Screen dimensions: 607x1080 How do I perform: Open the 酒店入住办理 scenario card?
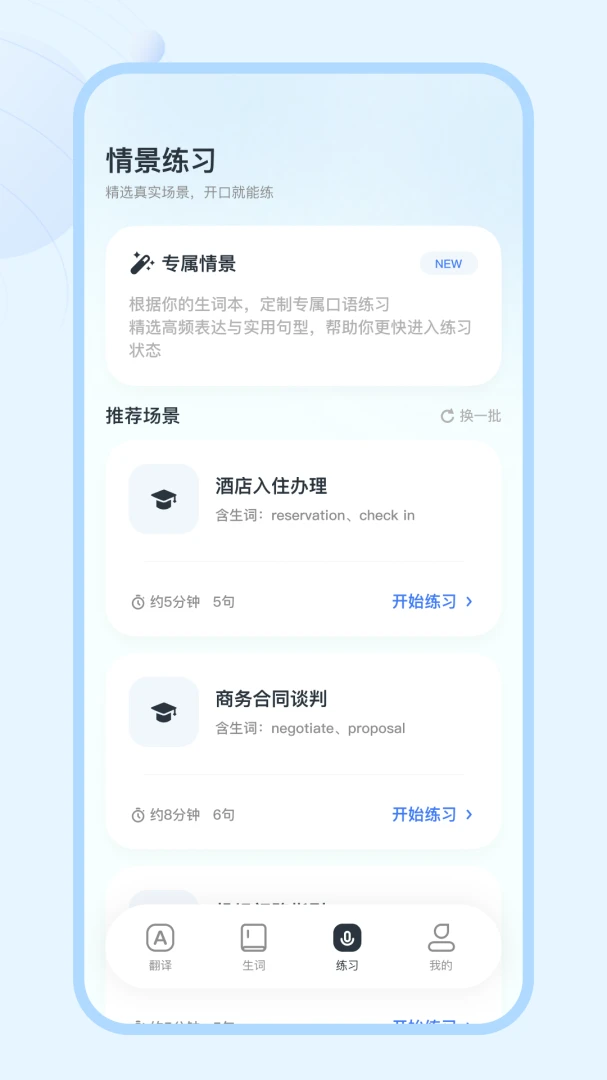click(303, 539)
